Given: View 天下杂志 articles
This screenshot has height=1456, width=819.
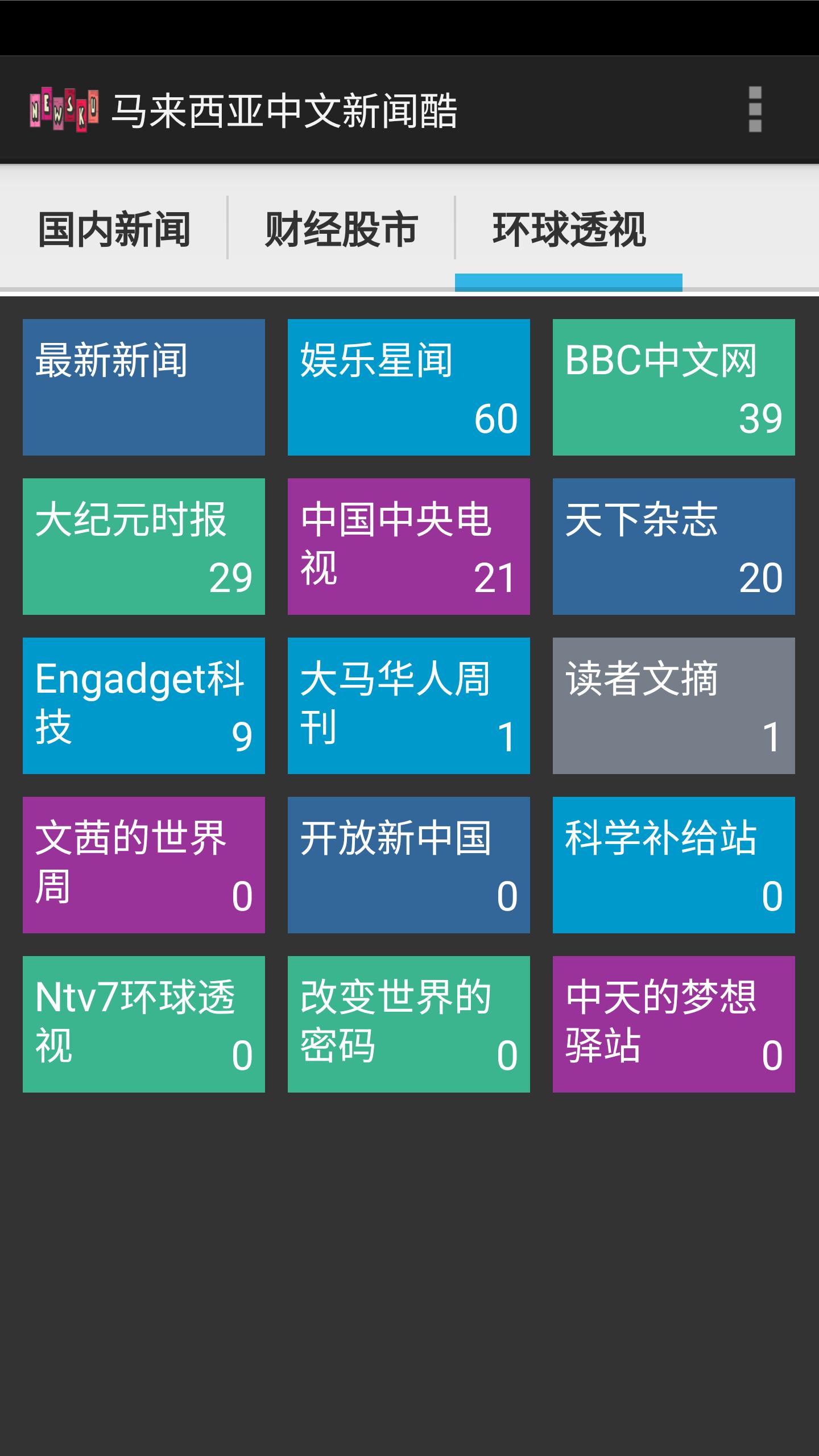Looking at the screenshot, I should 673,546.
